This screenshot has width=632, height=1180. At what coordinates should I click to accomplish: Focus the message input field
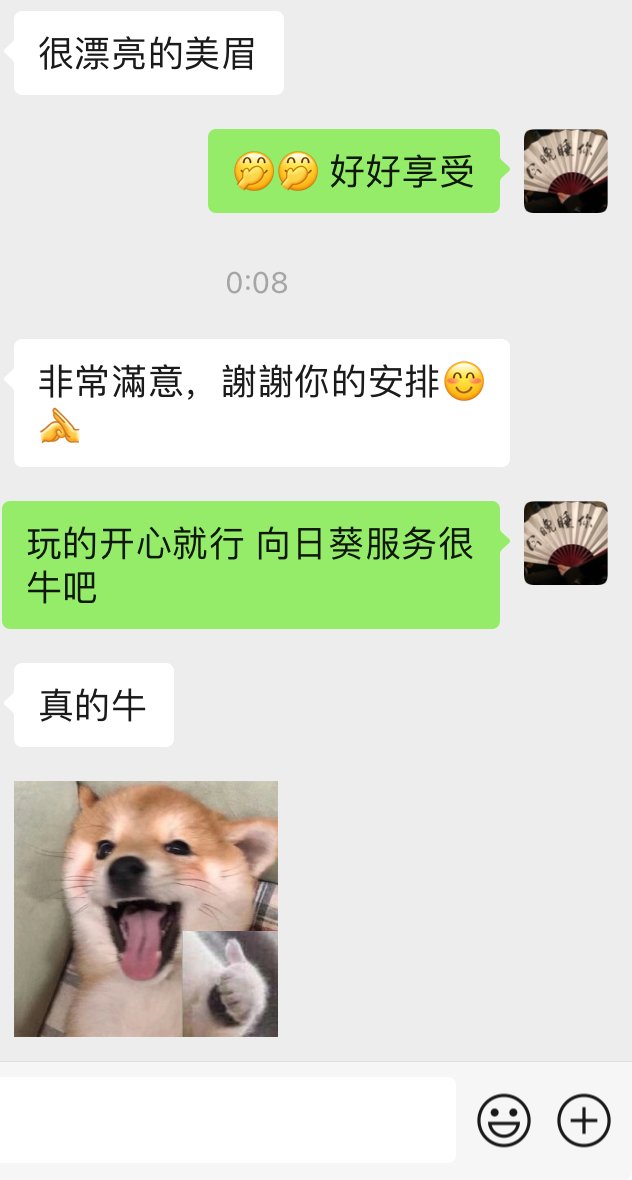[226, 1120]
